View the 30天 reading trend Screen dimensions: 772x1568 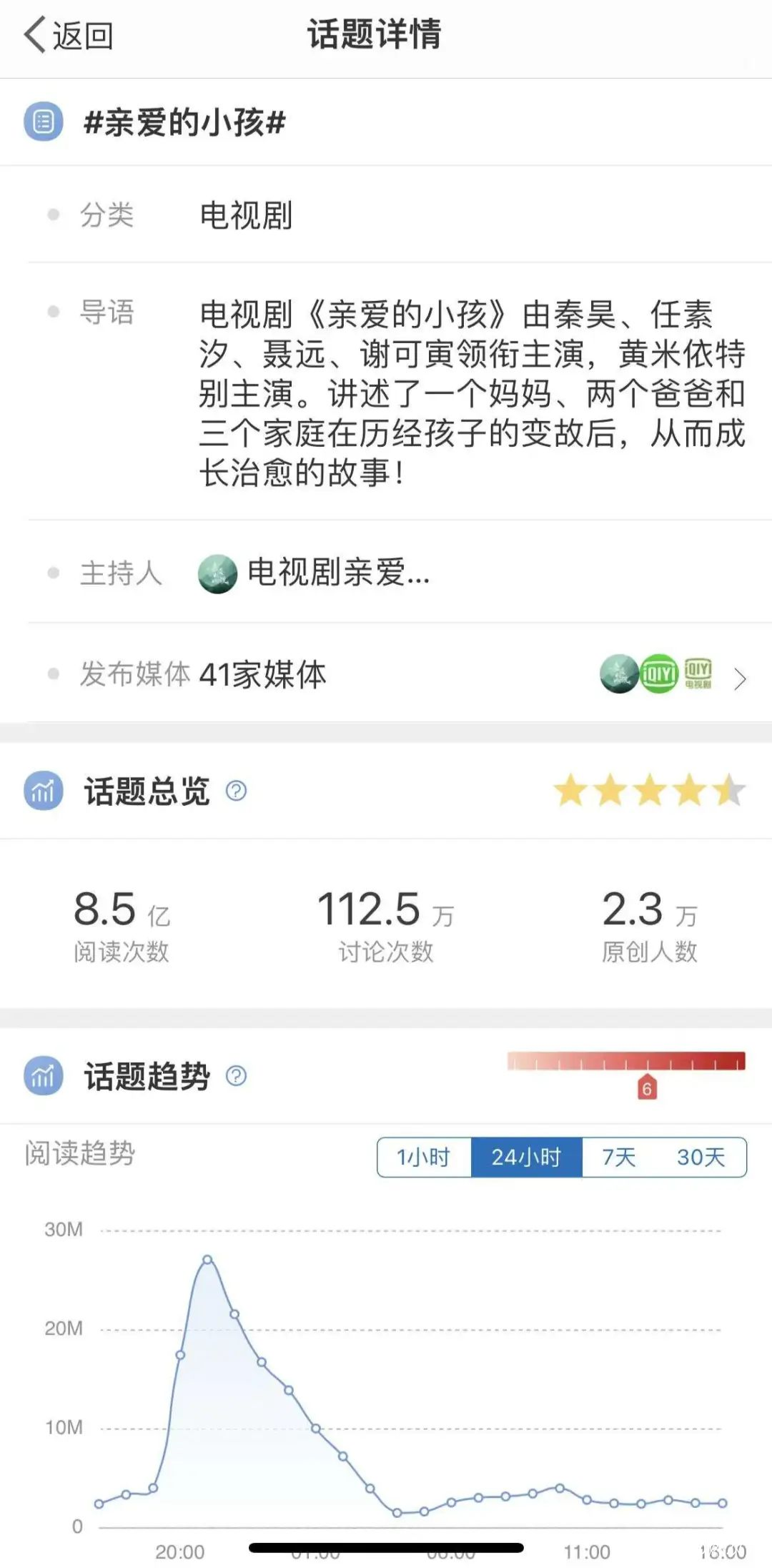701,1157
